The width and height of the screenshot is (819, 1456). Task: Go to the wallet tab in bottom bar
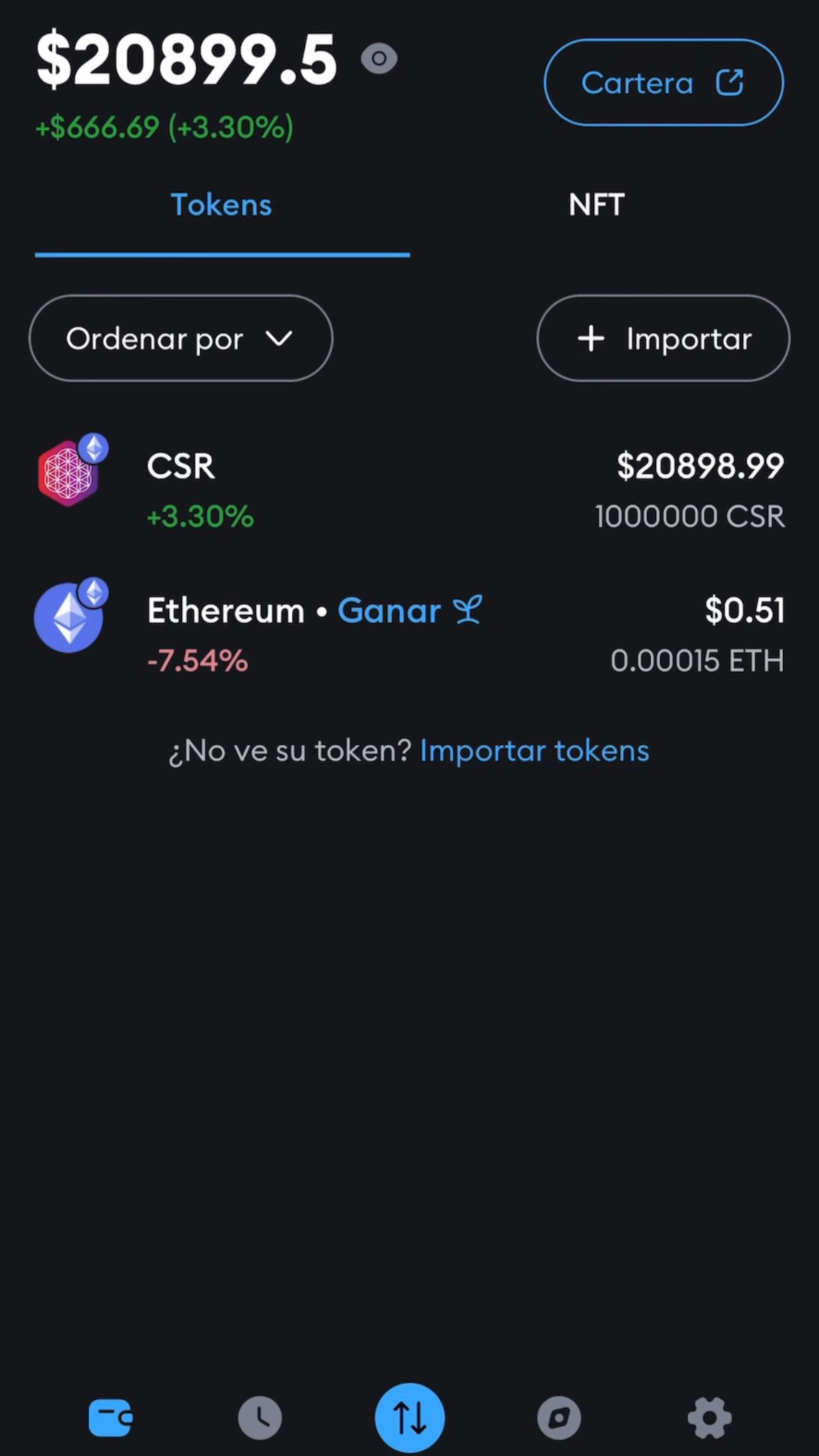click(x=110, y=1418)
